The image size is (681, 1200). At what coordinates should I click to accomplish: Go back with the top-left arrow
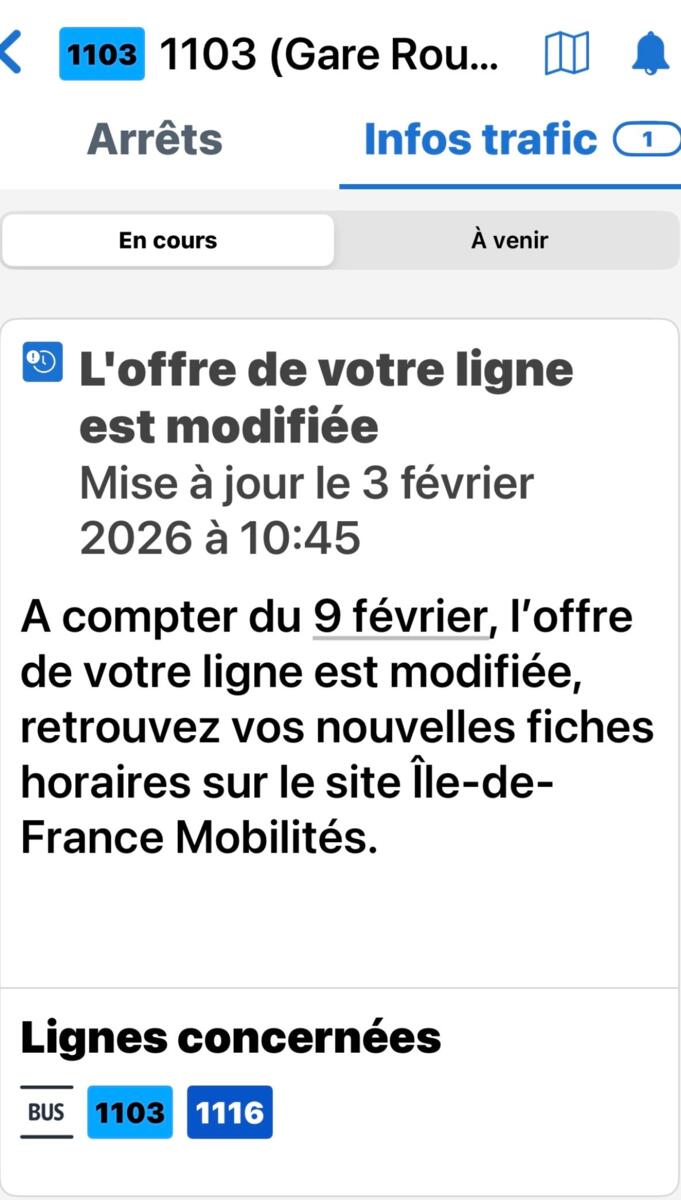11,53
